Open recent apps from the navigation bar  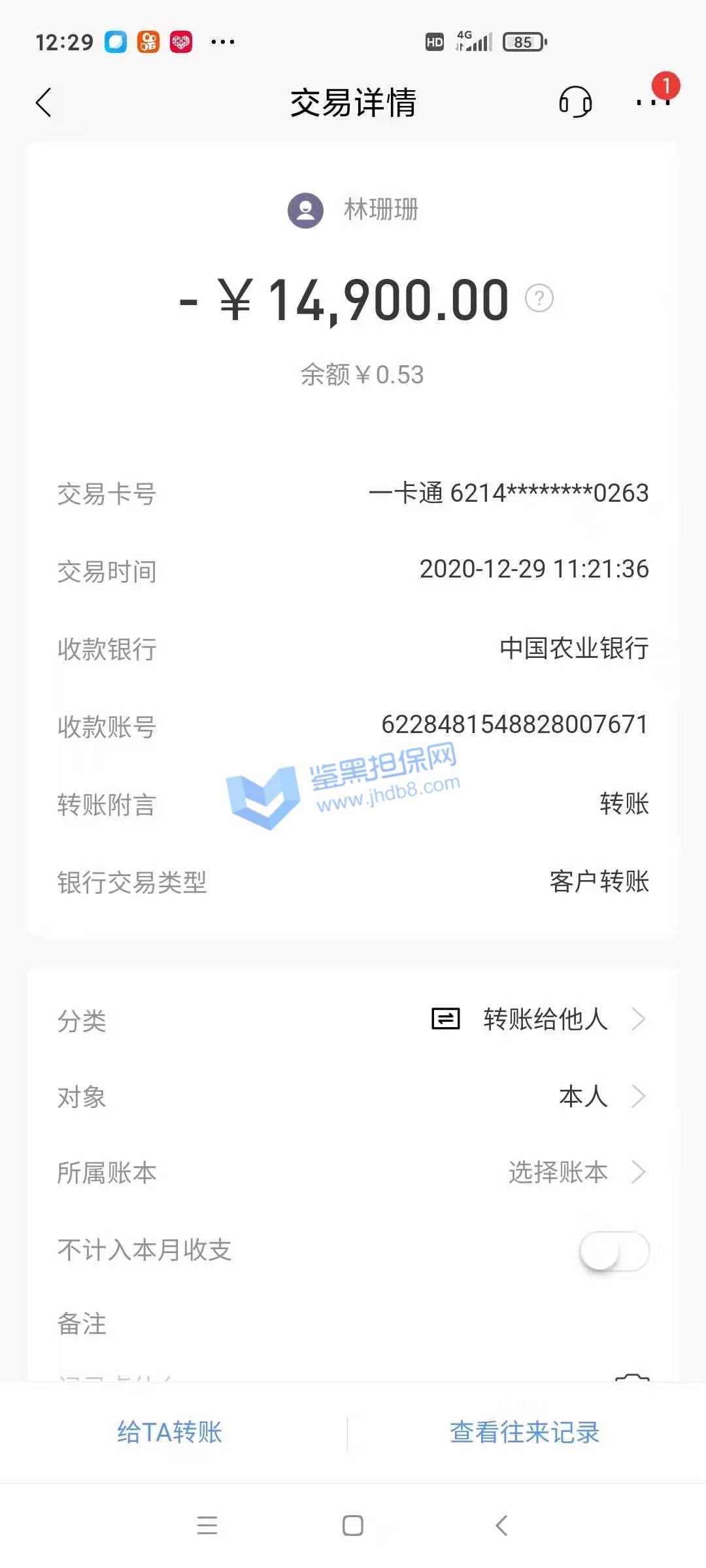tap(207, 1526)
